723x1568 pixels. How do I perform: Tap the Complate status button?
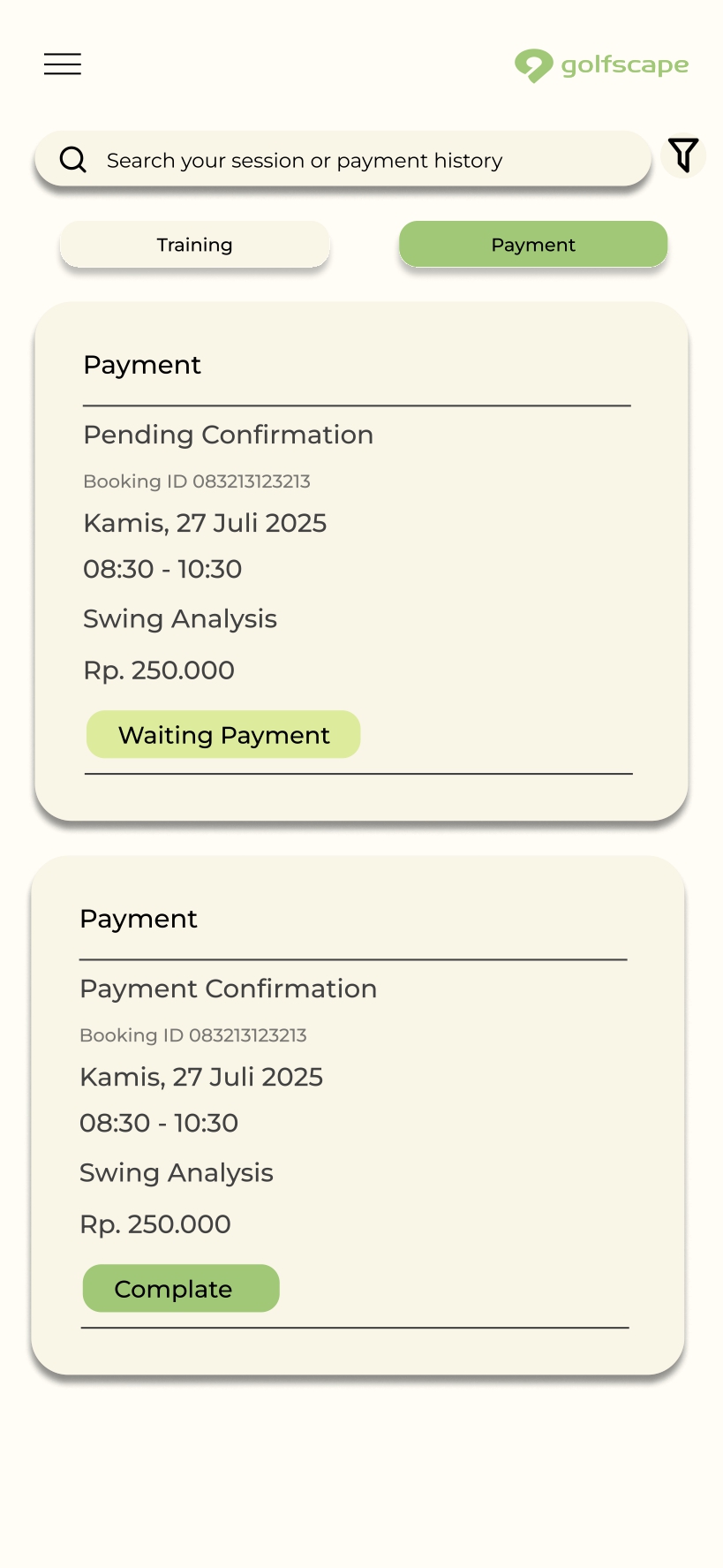coord(181,1289)
